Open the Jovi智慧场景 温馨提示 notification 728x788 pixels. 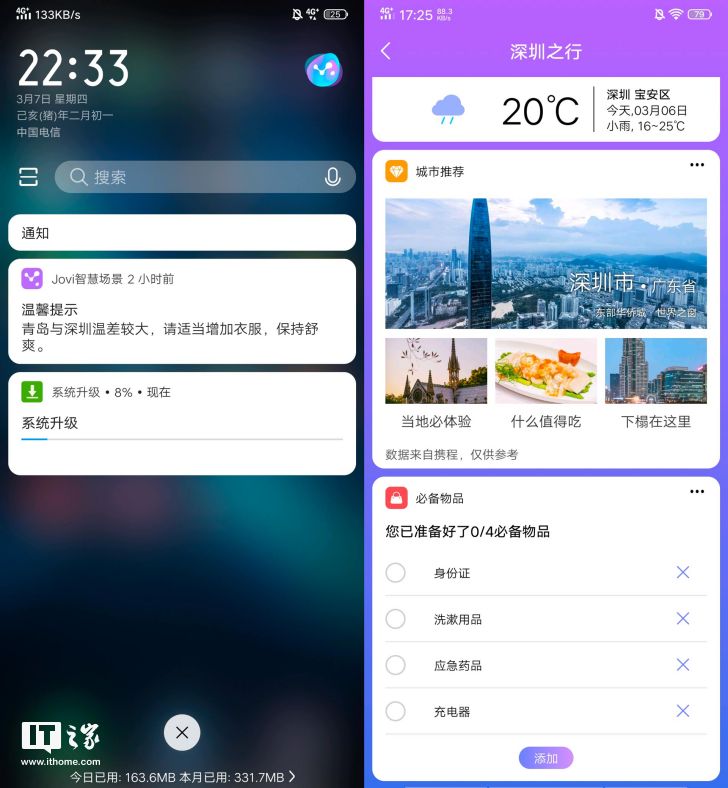182,311
